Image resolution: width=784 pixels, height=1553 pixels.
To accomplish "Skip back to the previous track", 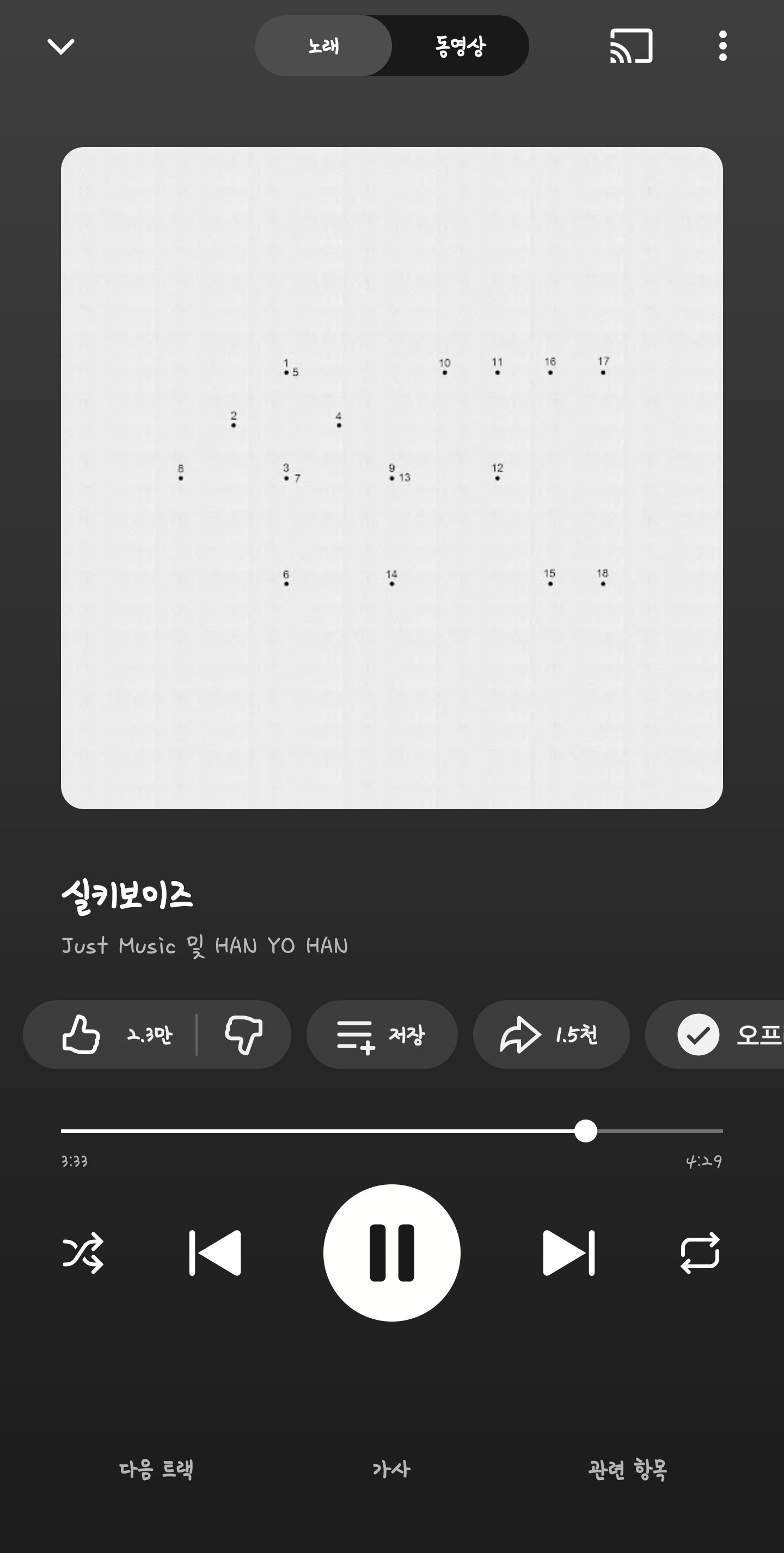I will tap(215, 1253).
